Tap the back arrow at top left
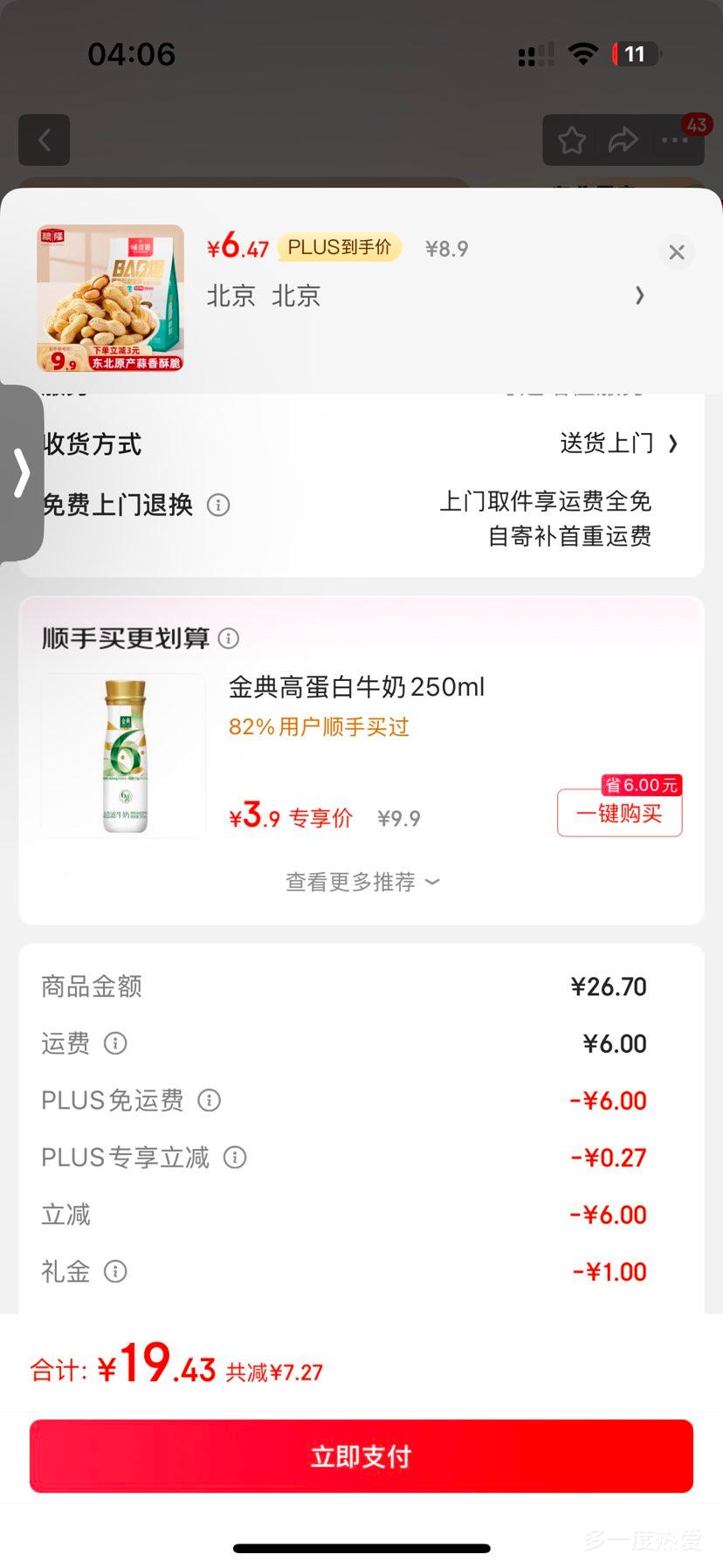Image resolution: width=723 pixels, height=1568 pixels. coord(44,140)
